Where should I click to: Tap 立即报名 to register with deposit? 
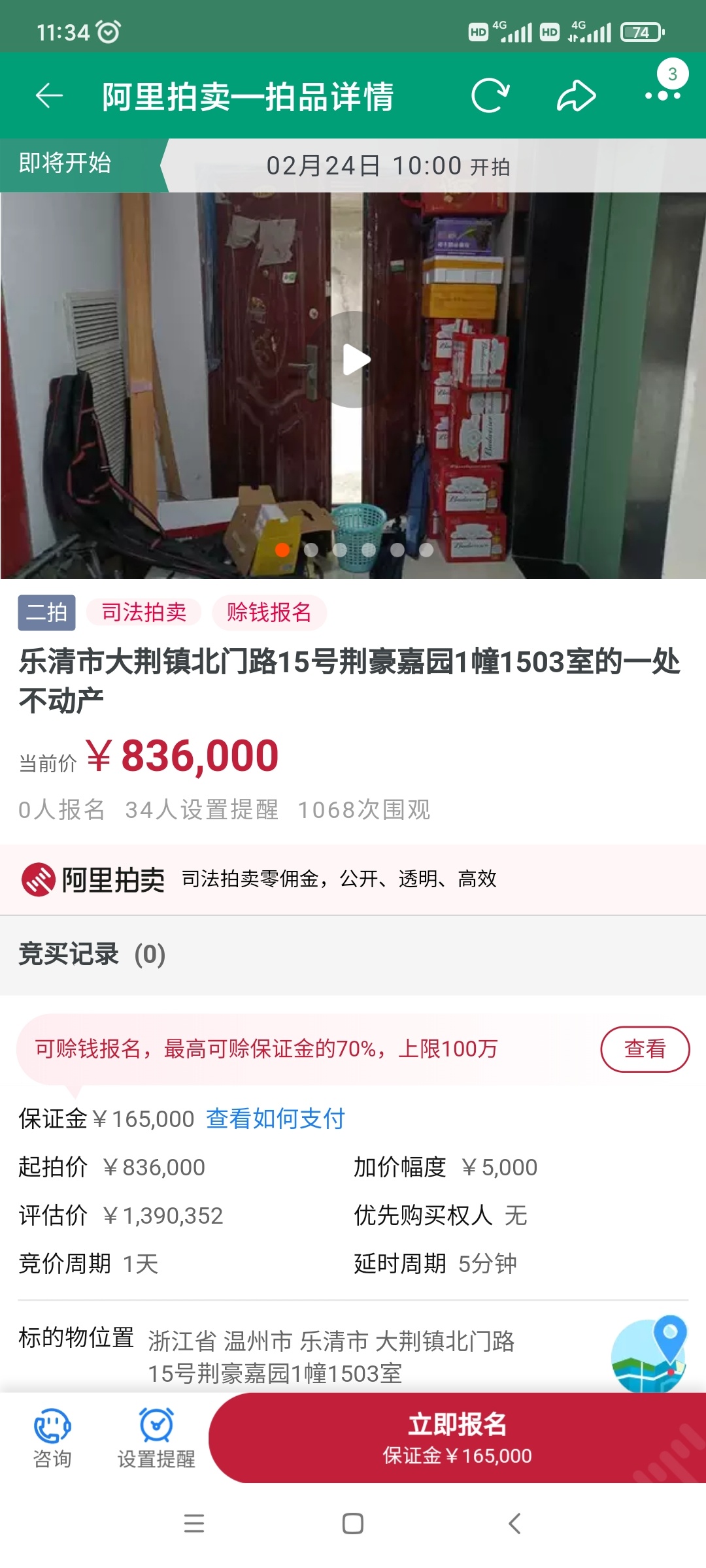pos(456,1438)
